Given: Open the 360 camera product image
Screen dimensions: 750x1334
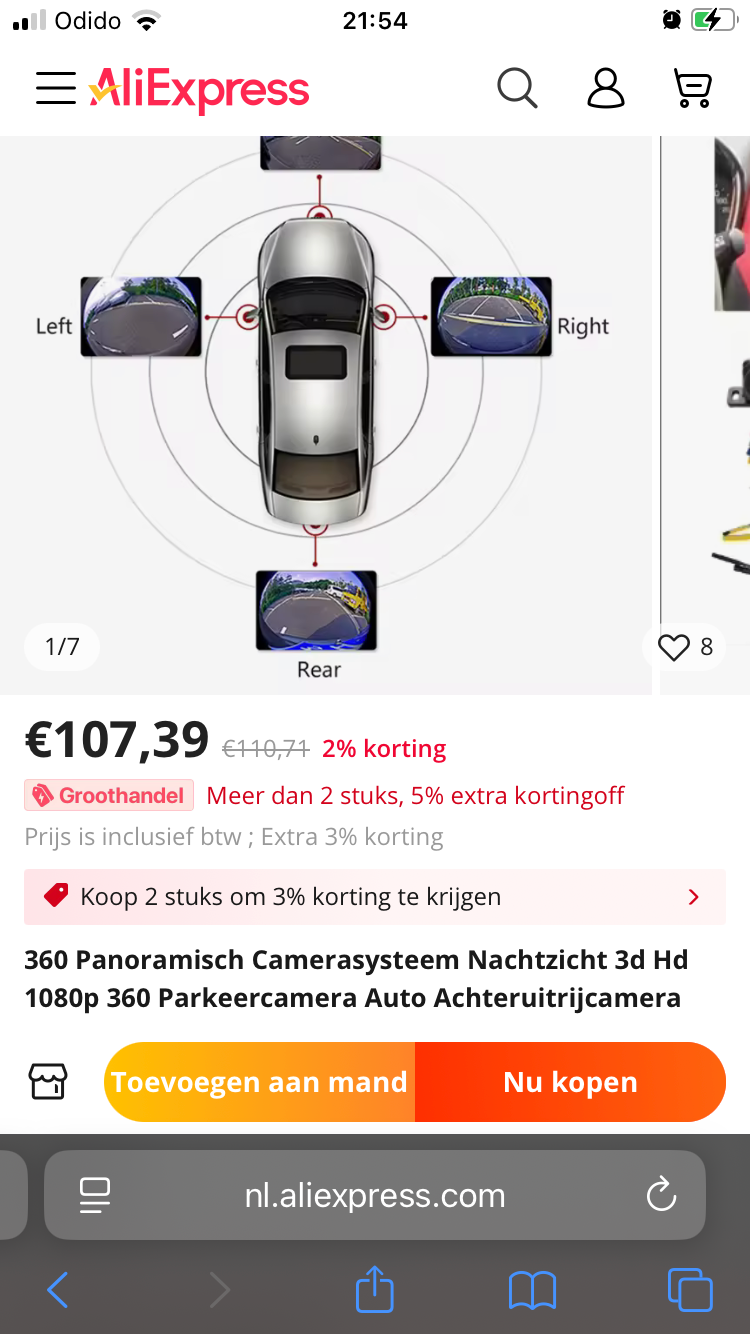Looking at the screenshot, I should pyautogui.click(x=320, y=400).
